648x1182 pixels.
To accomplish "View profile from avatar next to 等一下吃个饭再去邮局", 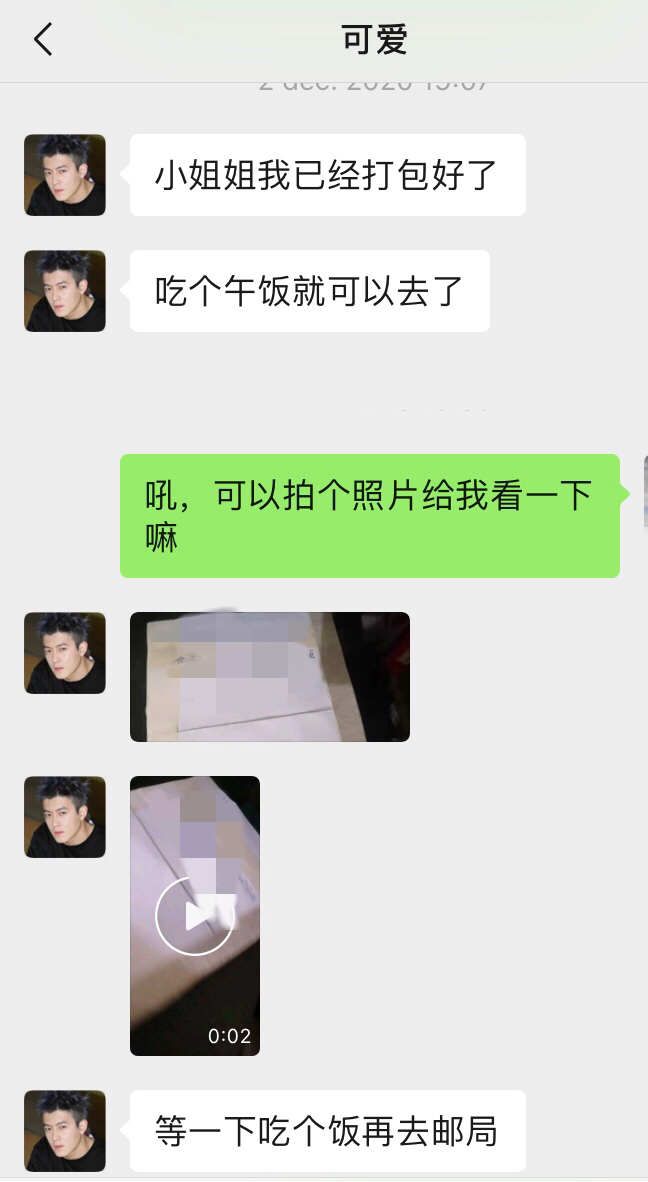I will pos(65,1130).
